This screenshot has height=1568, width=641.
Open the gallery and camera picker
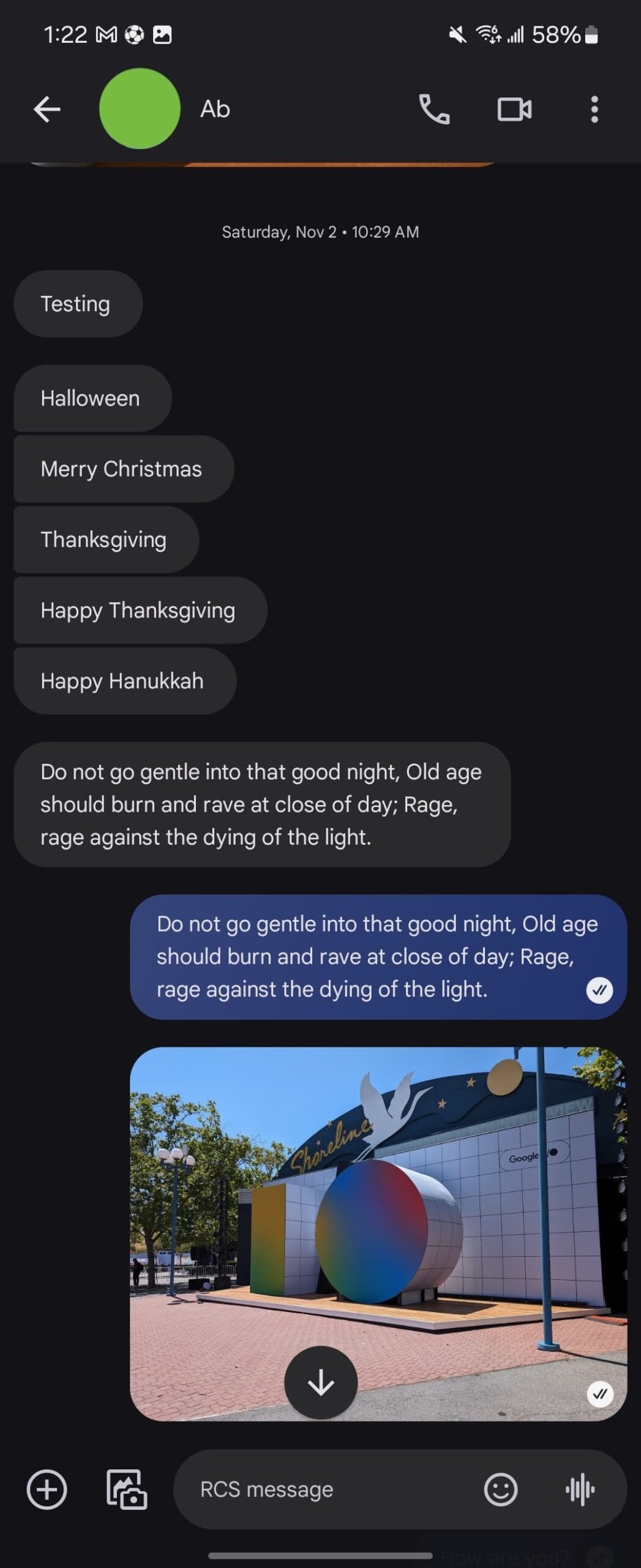pos(127,1489)
